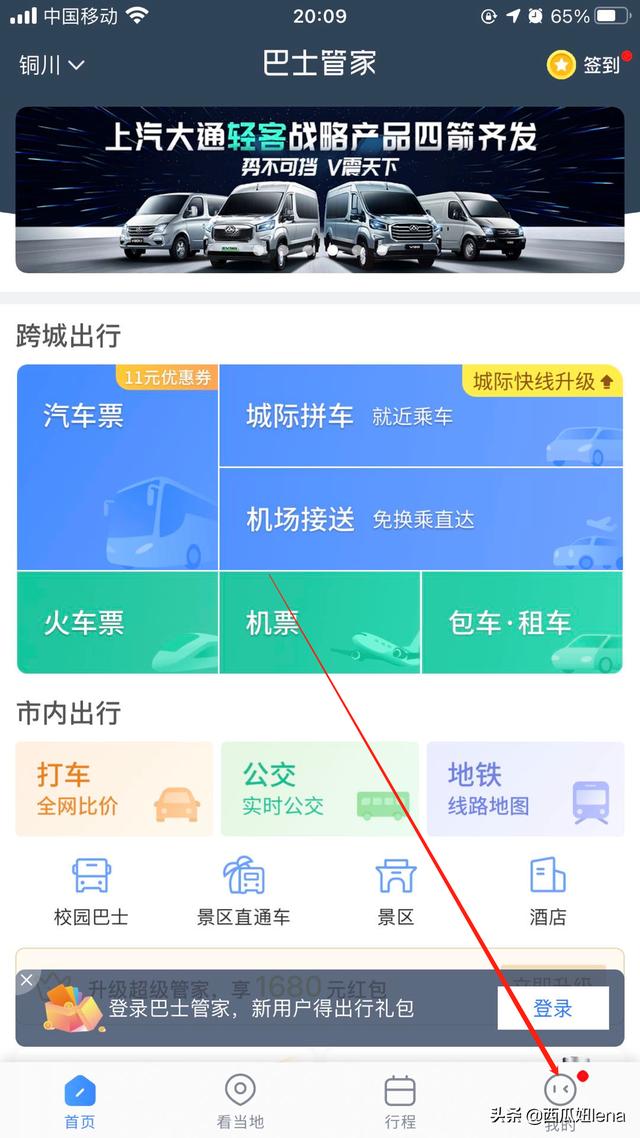
Task: Tap the 签到 check-in button
Action: click(x=584, y=65)
